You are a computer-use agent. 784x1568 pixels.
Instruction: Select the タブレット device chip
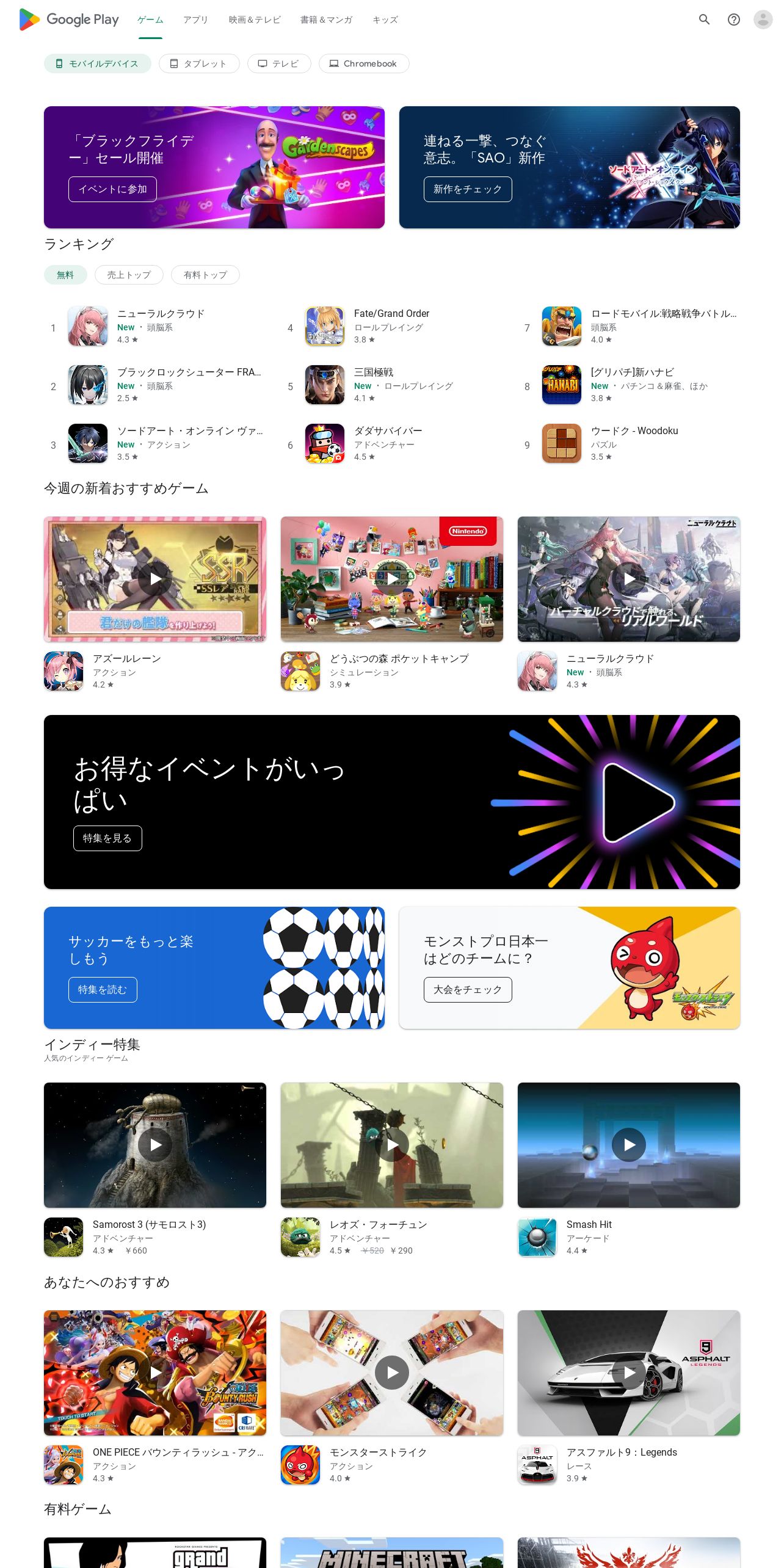(199, 64)
